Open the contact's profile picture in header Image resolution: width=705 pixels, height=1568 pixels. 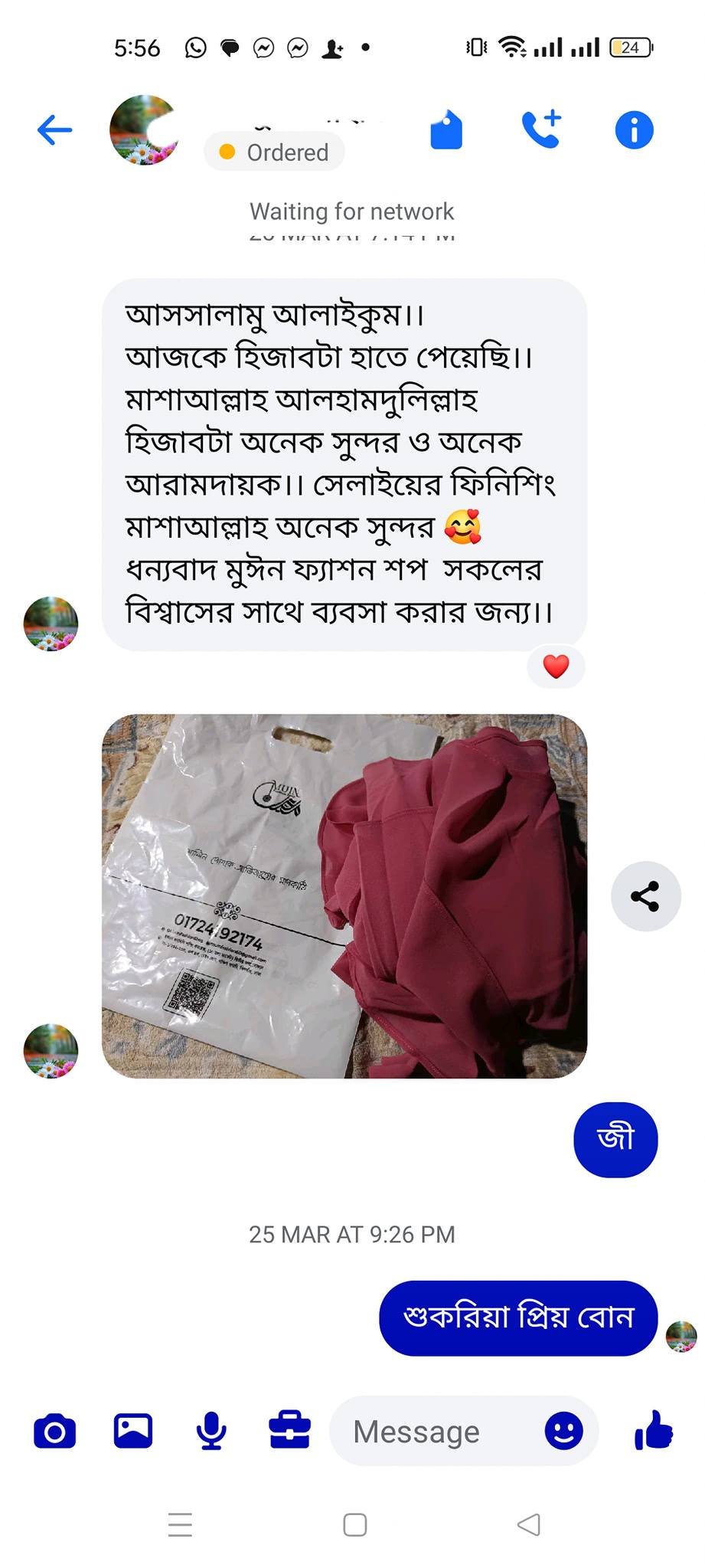[144, 130]
